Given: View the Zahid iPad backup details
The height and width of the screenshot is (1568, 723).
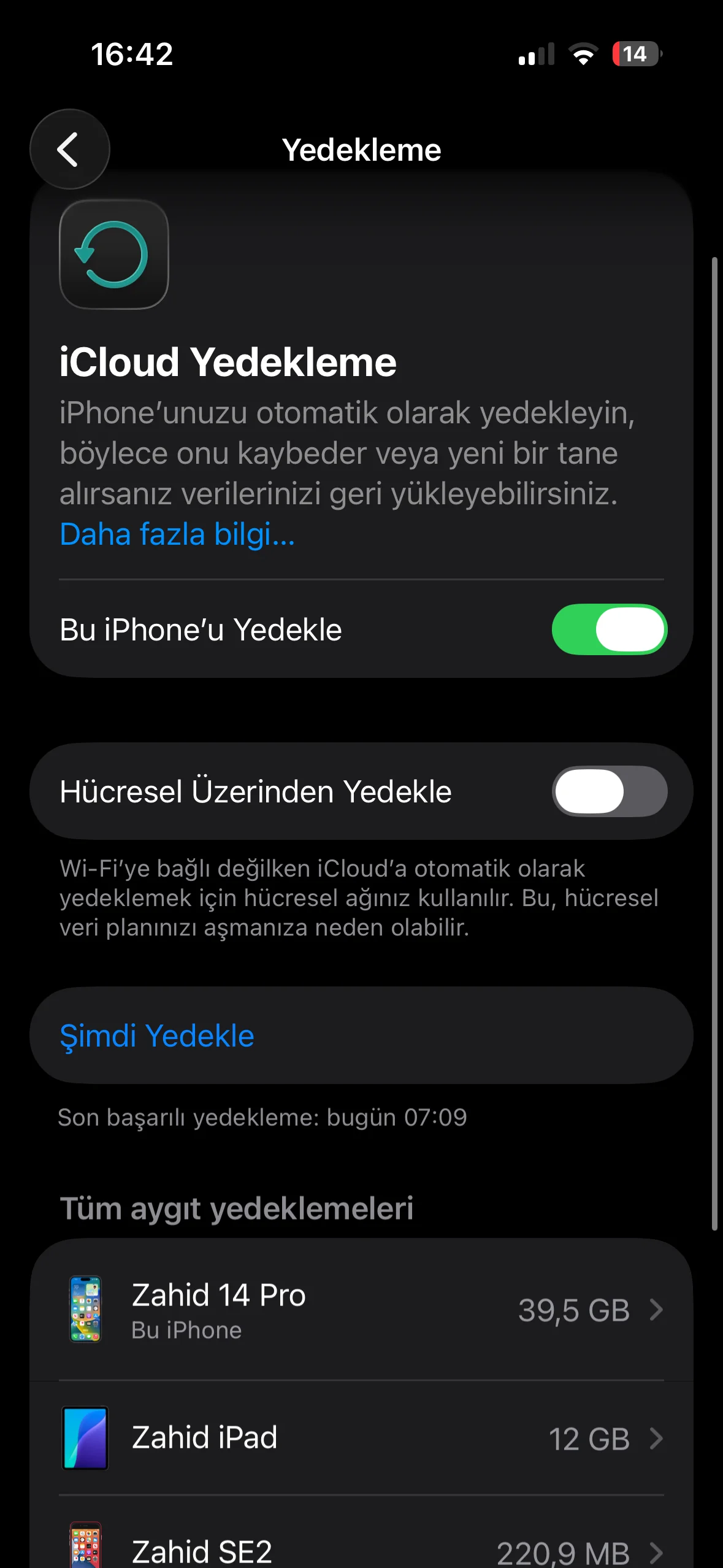Looking at the screenshot, I should [361, 1438].
